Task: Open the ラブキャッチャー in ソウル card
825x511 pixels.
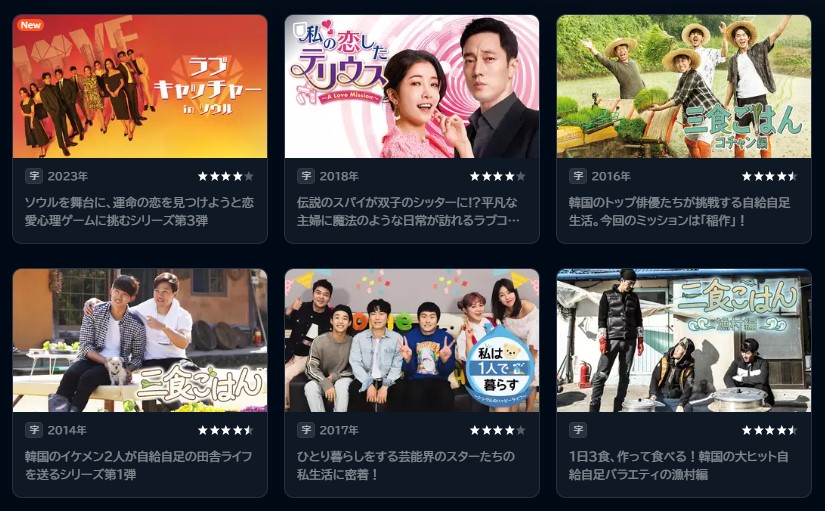Action: (139, 87)
